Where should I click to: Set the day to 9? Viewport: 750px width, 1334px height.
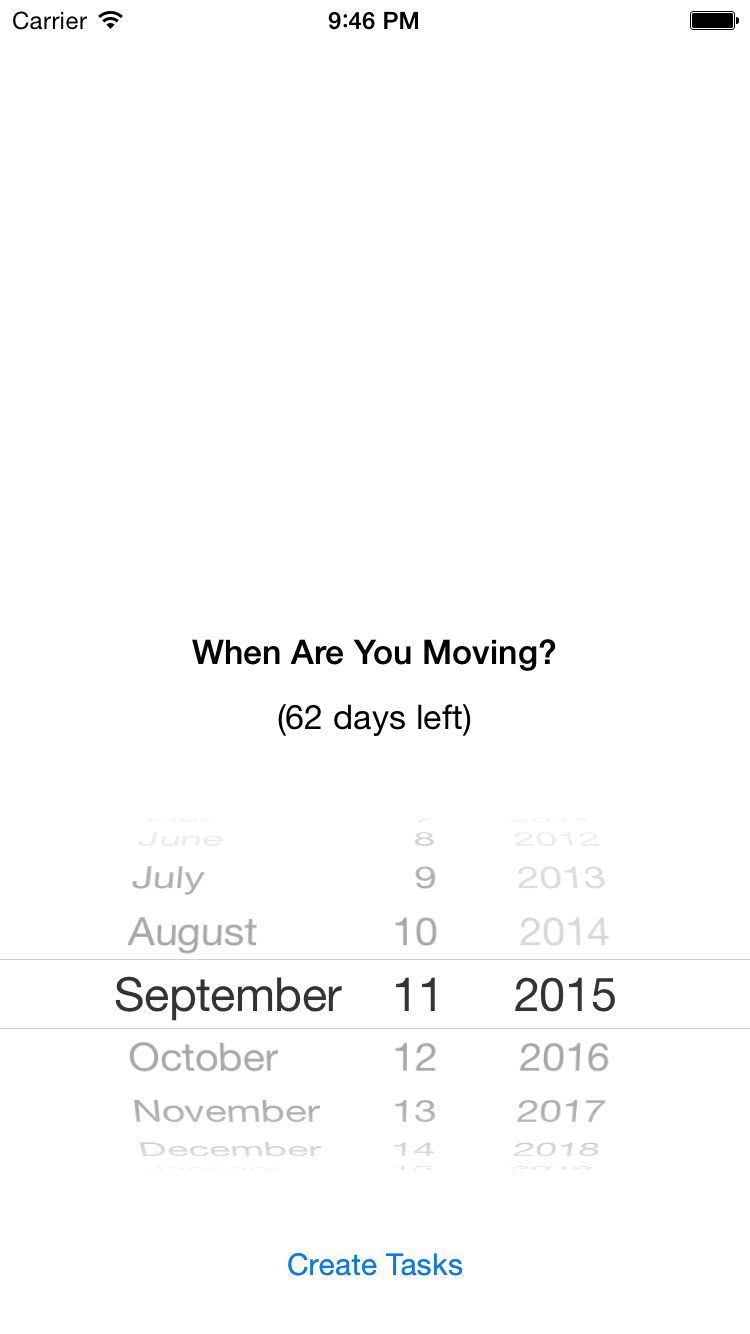click(x=425, y=878)
